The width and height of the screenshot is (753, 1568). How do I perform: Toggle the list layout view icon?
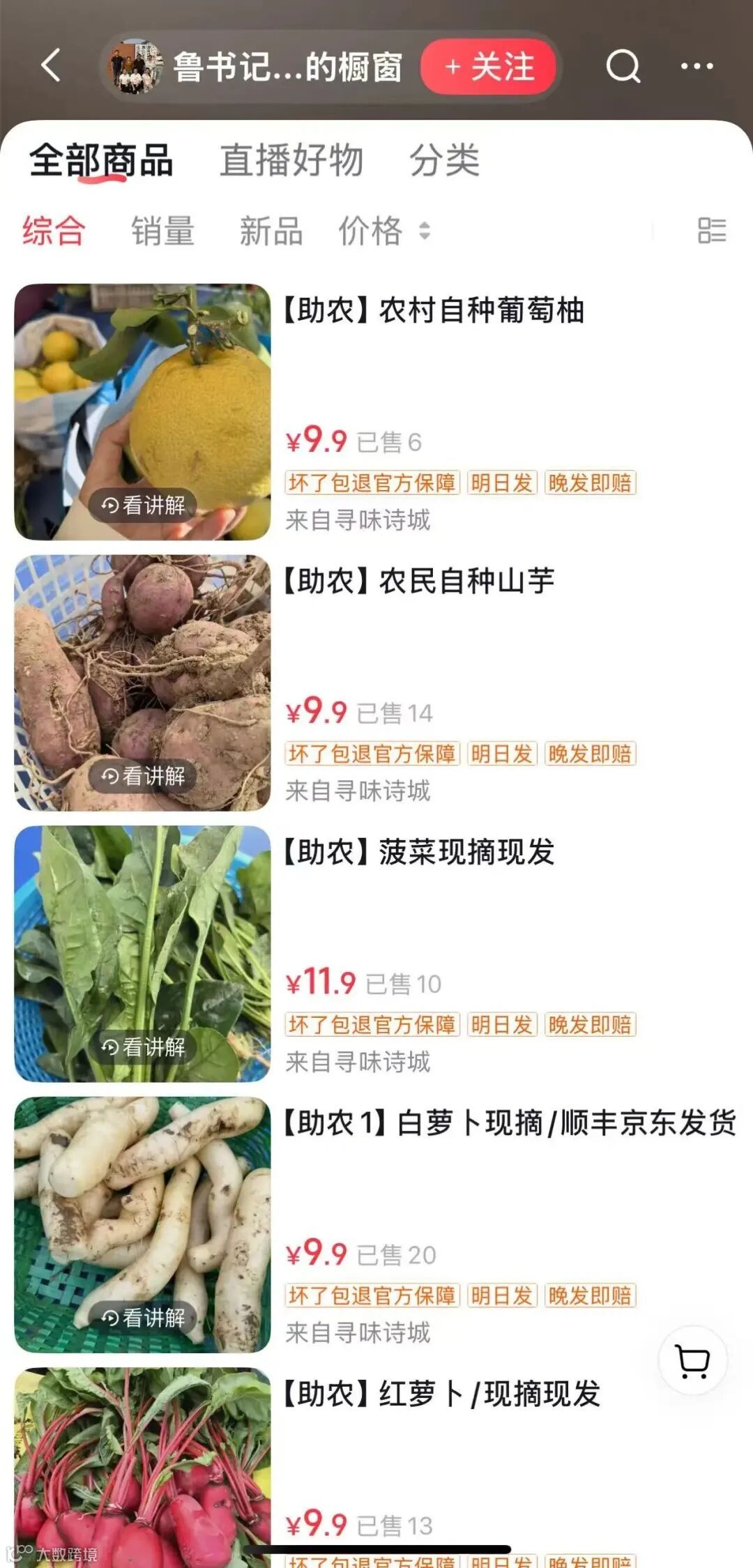pos(712,231)
